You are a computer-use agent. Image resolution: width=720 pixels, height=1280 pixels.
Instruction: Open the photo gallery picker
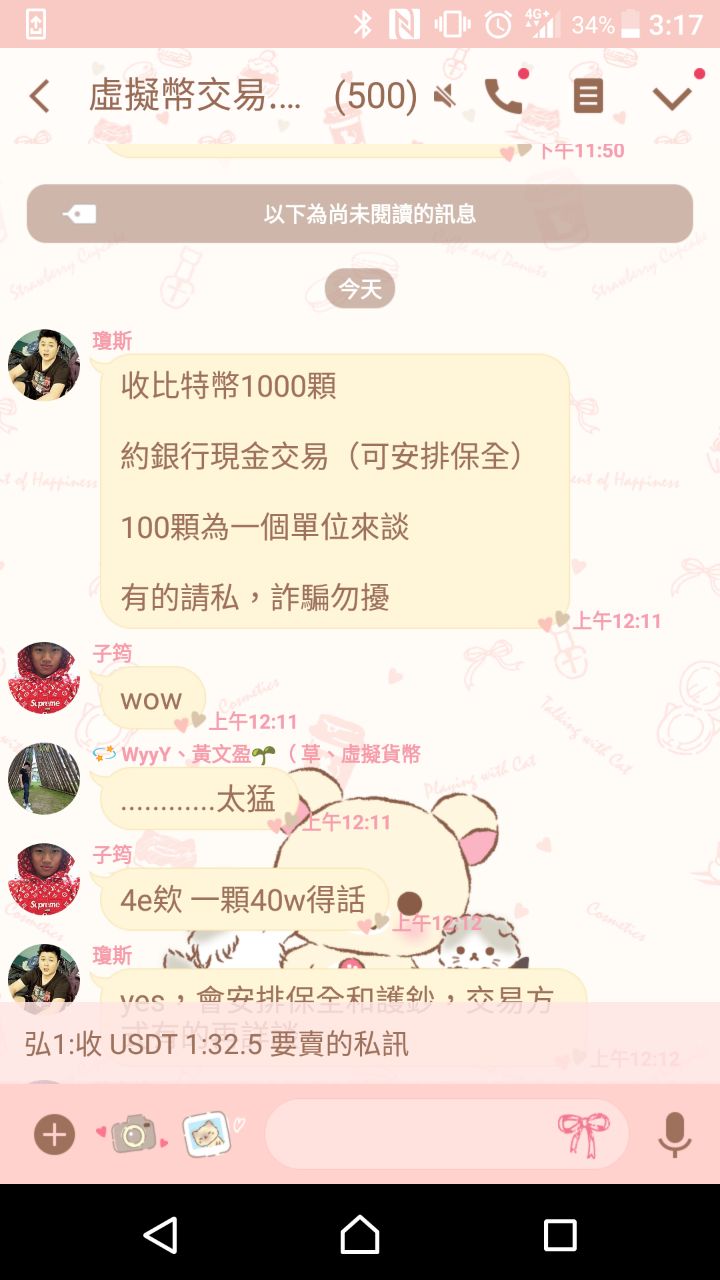(208, 1135)
